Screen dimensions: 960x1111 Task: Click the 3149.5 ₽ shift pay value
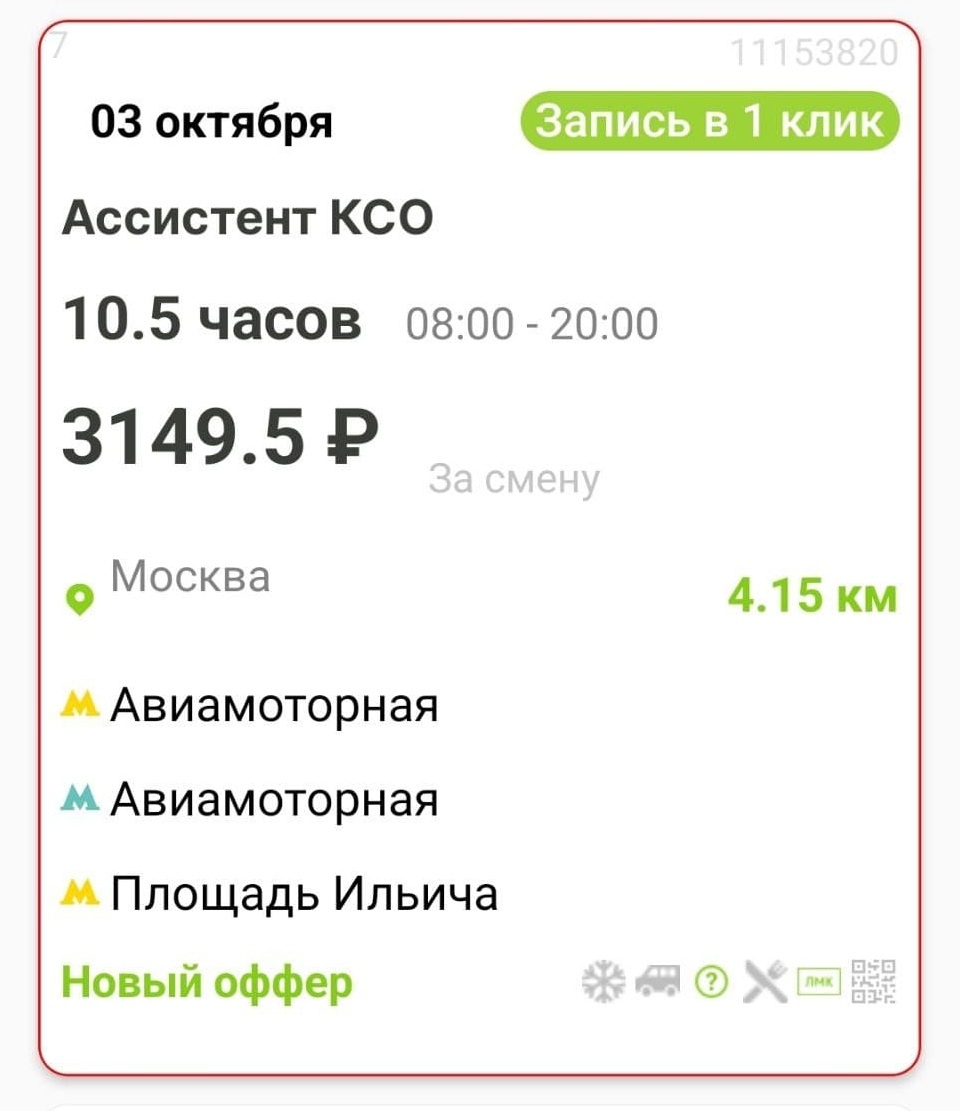(x=218, y=434)
